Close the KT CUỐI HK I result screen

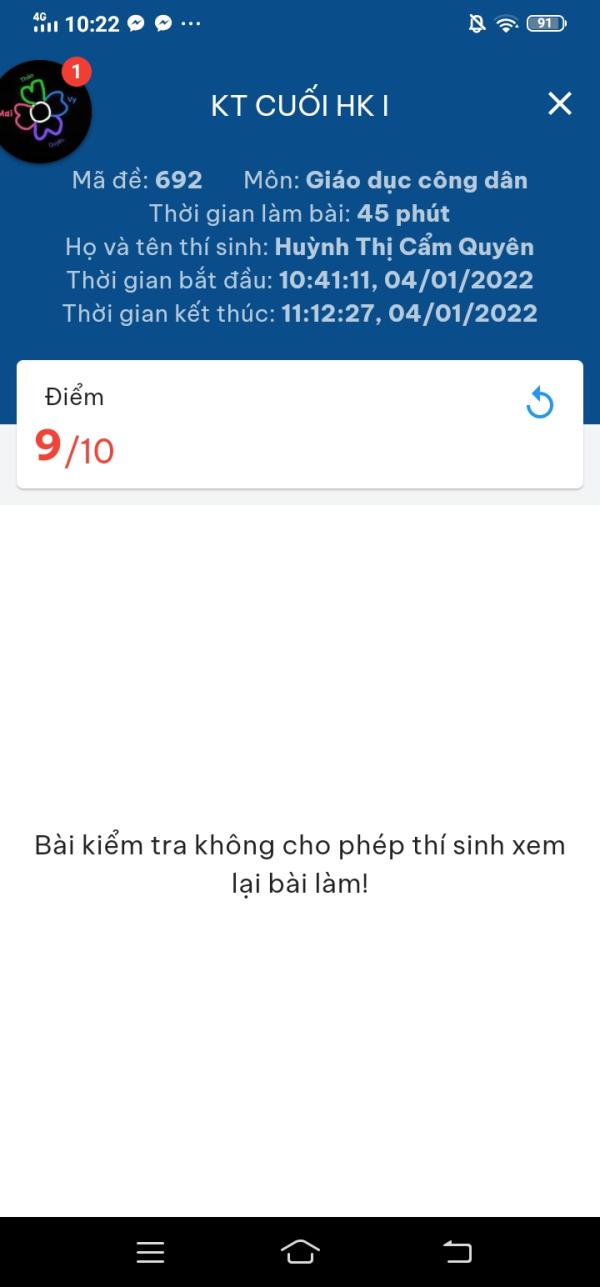[x=560, y=104]
